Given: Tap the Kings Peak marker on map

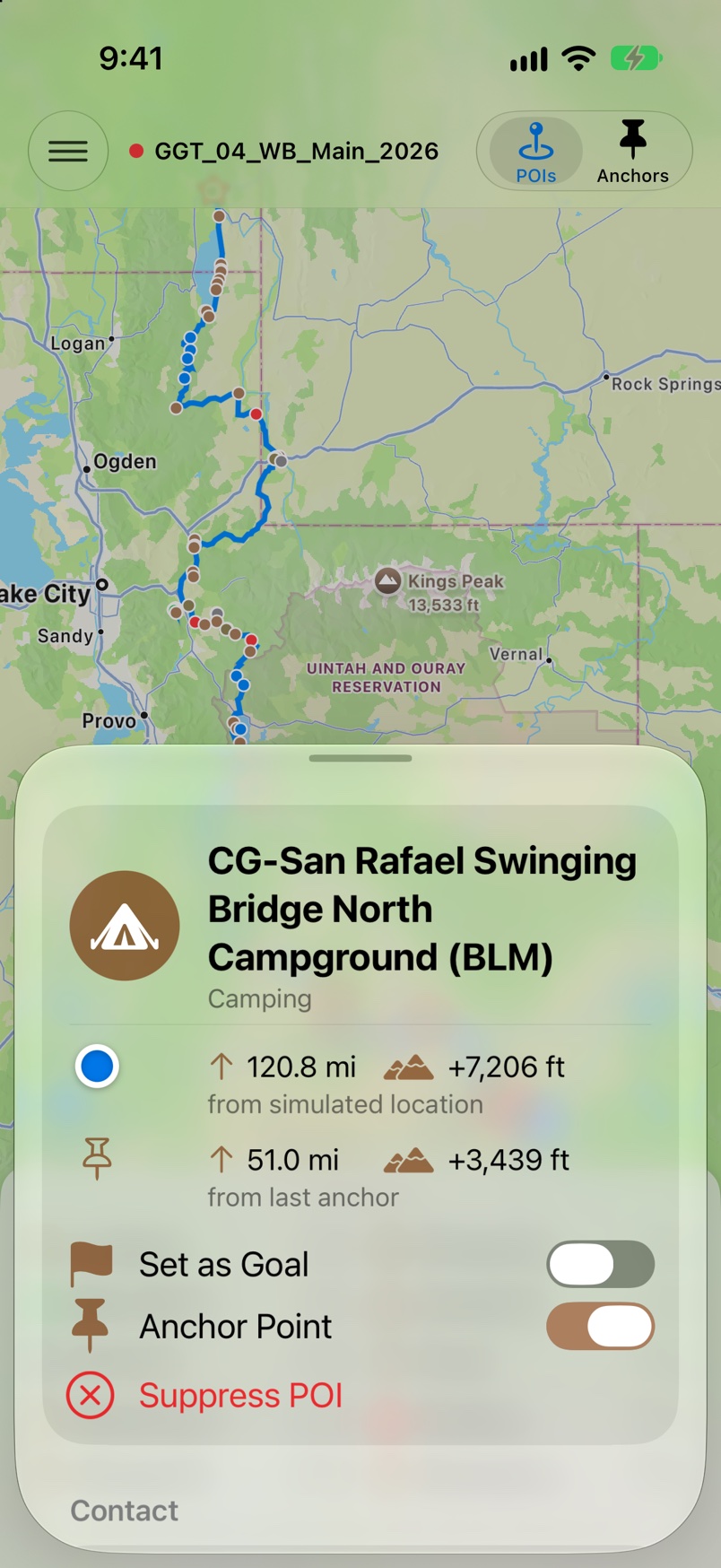Looking at the screenshot, I should (387, 580).
